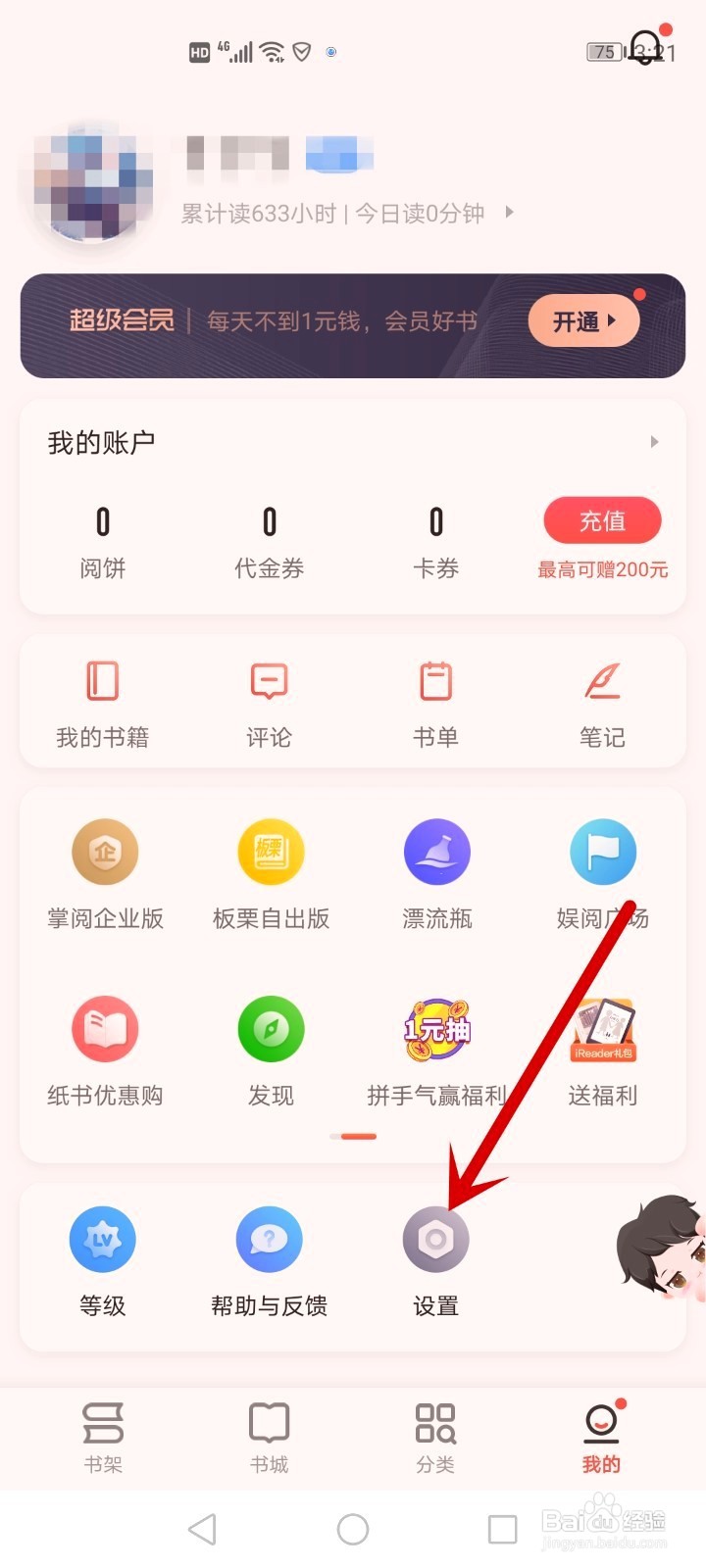Open 漂流瓶 drift bottle feature

435,851
